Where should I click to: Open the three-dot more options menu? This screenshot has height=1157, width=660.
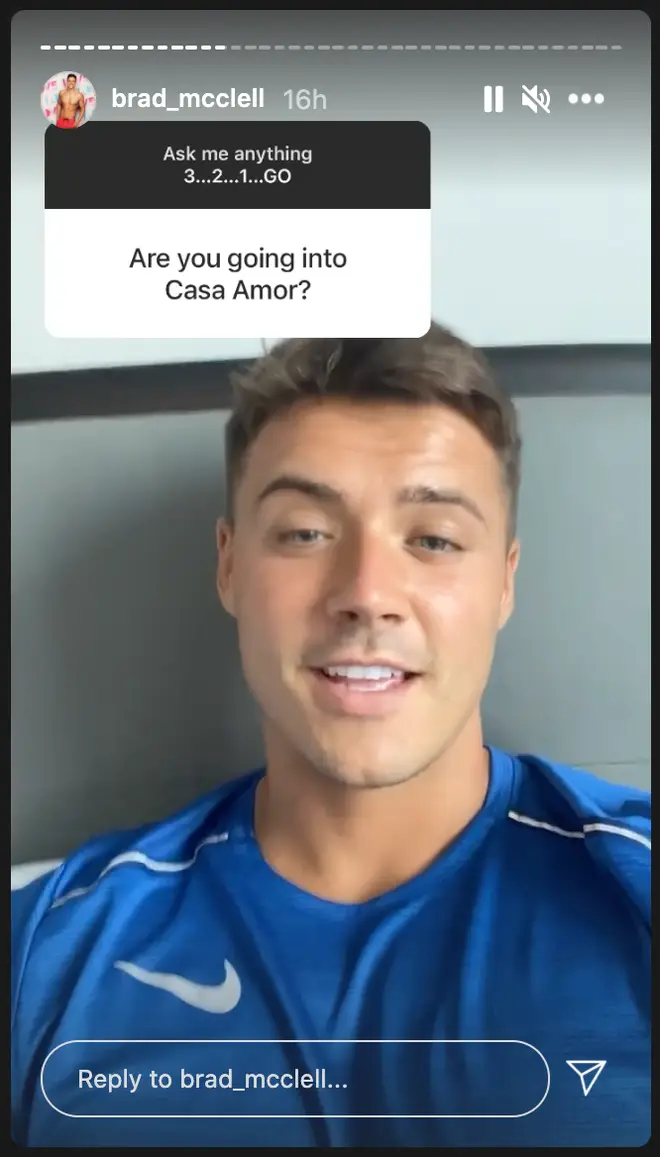586,99
